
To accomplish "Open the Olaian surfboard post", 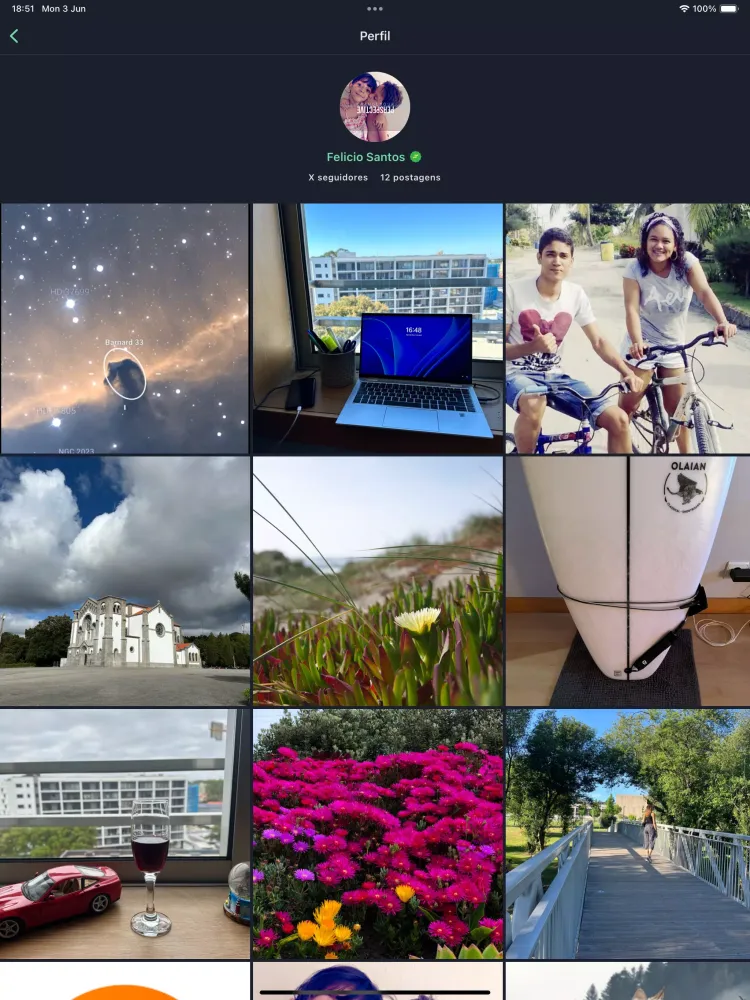I will [628, 581].
